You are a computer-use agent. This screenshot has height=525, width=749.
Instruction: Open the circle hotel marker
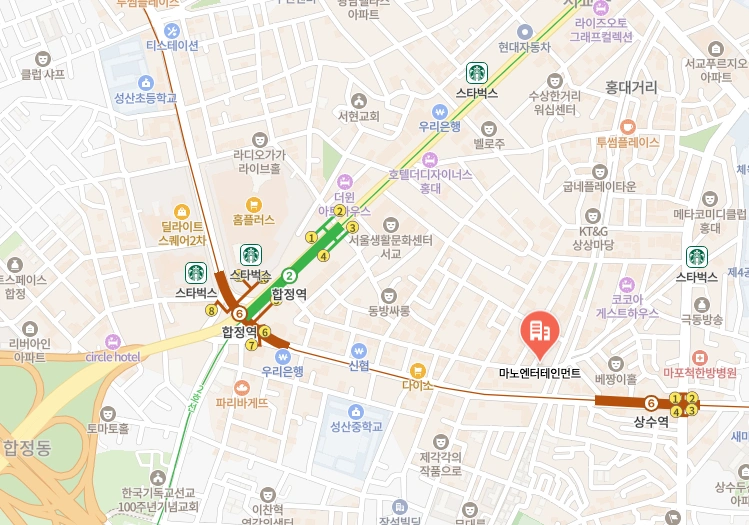112,341
